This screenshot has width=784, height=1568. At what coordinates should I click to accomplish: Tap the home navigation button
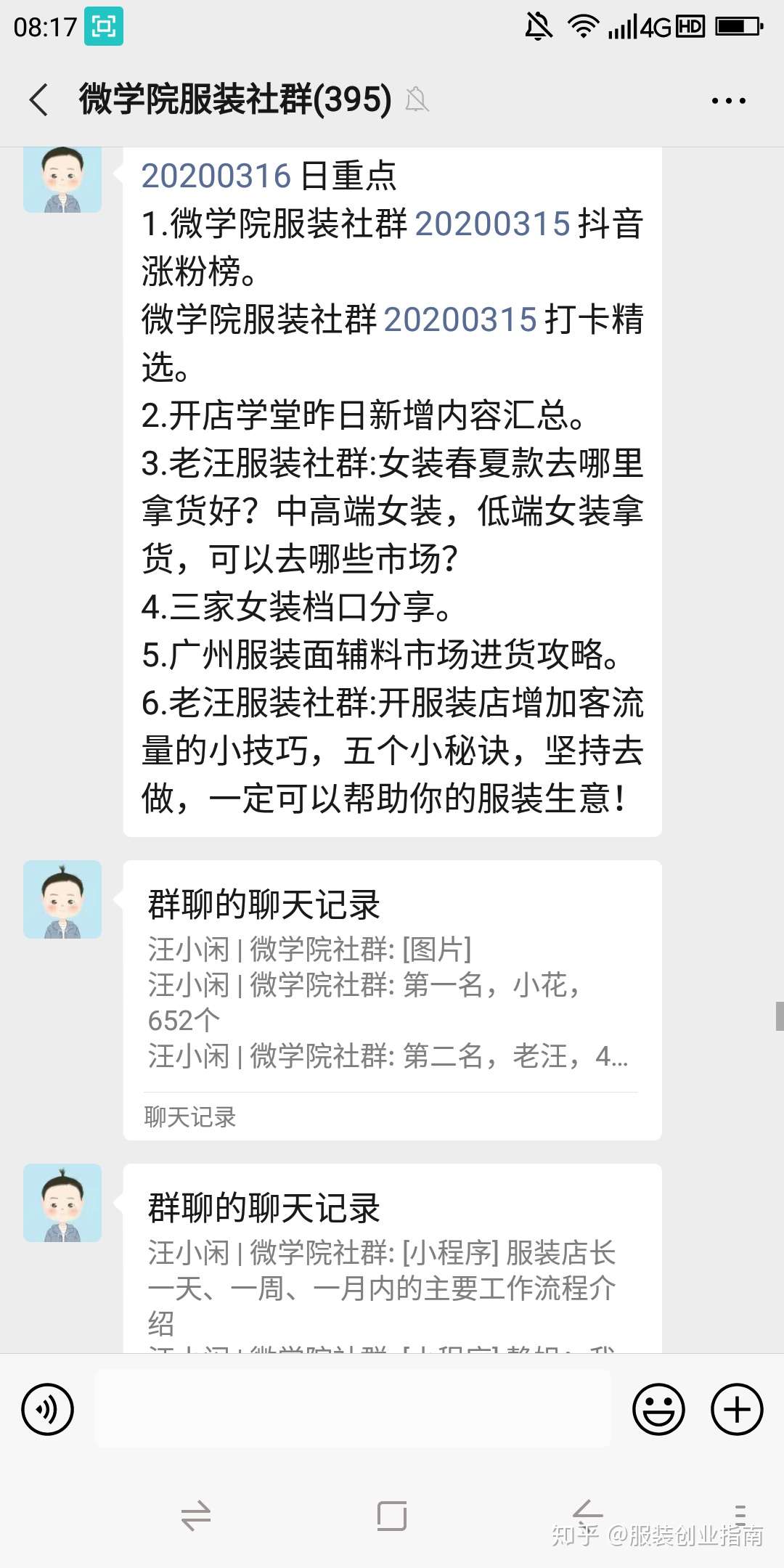tap(392, 1516)
